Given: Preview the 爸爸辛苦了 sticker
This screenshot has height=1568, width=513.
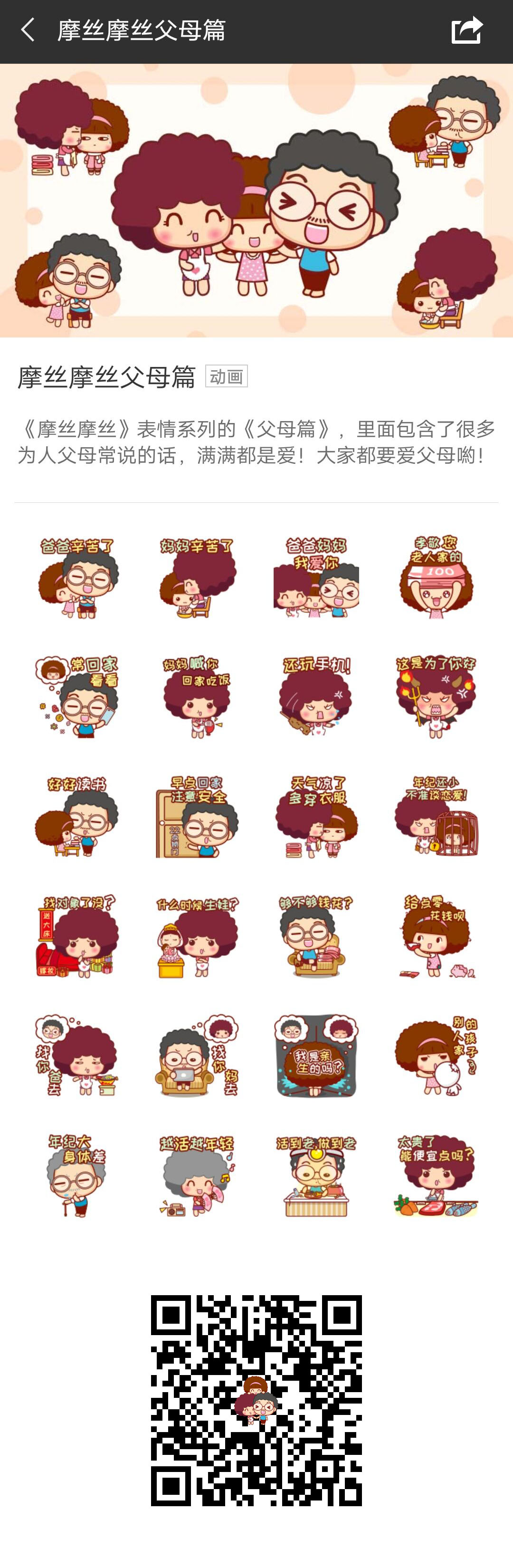Looking at the screenshot, I should (x=77, y=577).
